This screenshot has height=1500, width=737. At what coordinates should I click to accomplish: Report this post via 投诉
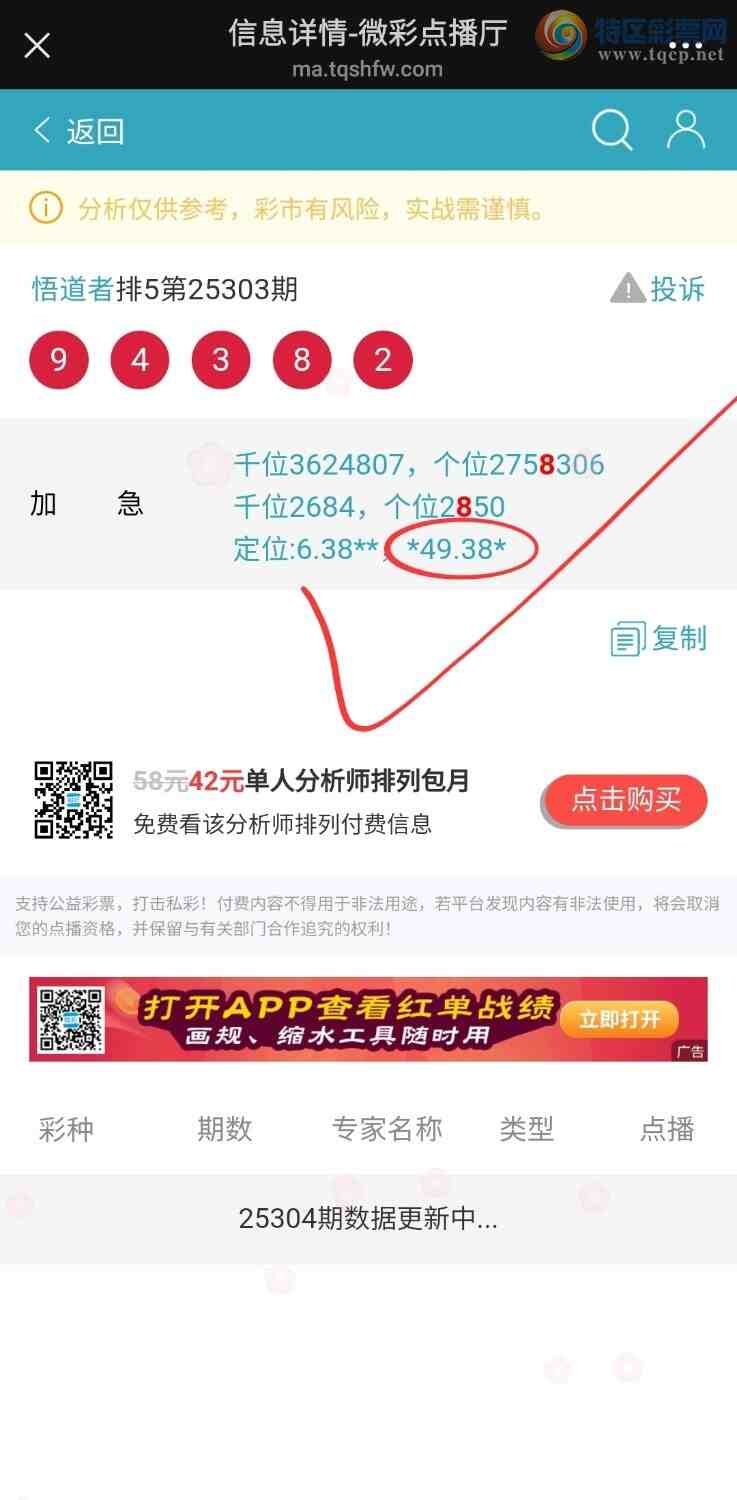(658, 289)
